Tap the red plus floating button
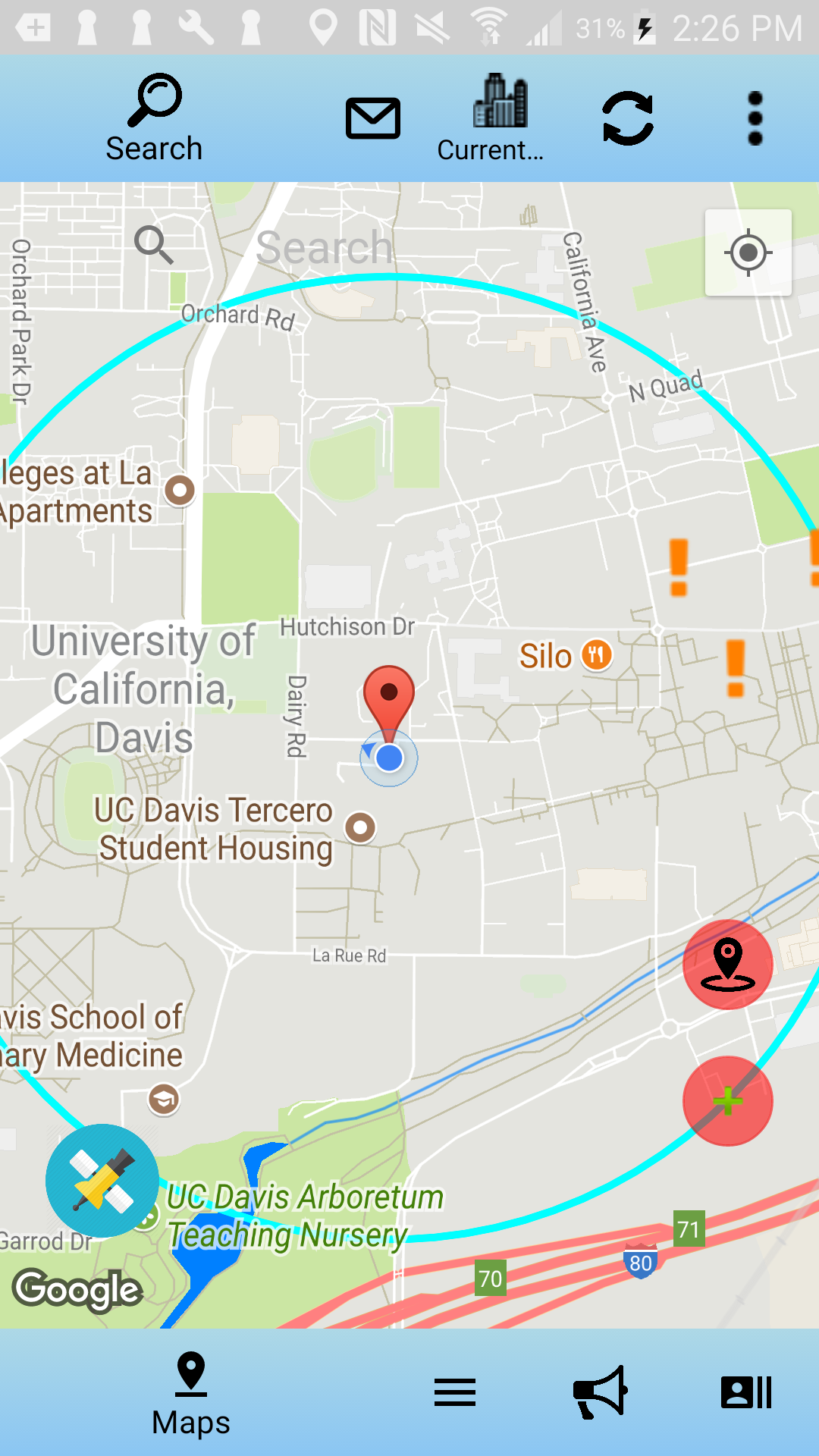819x1456 pixels. click(727, 1100)
